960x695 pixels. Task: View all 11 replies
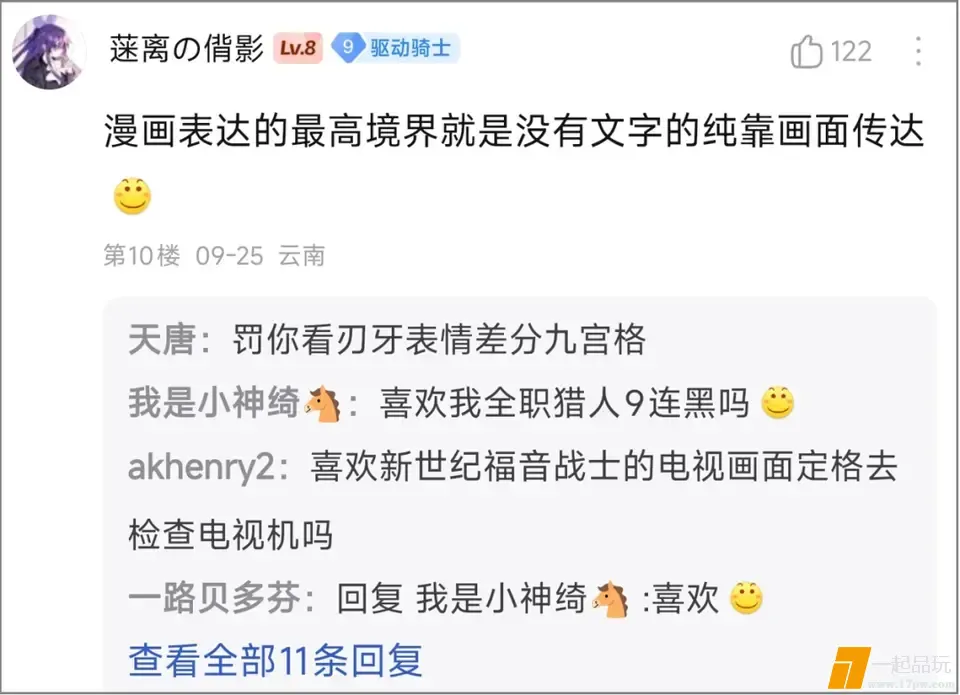click(x=276, y=660)
